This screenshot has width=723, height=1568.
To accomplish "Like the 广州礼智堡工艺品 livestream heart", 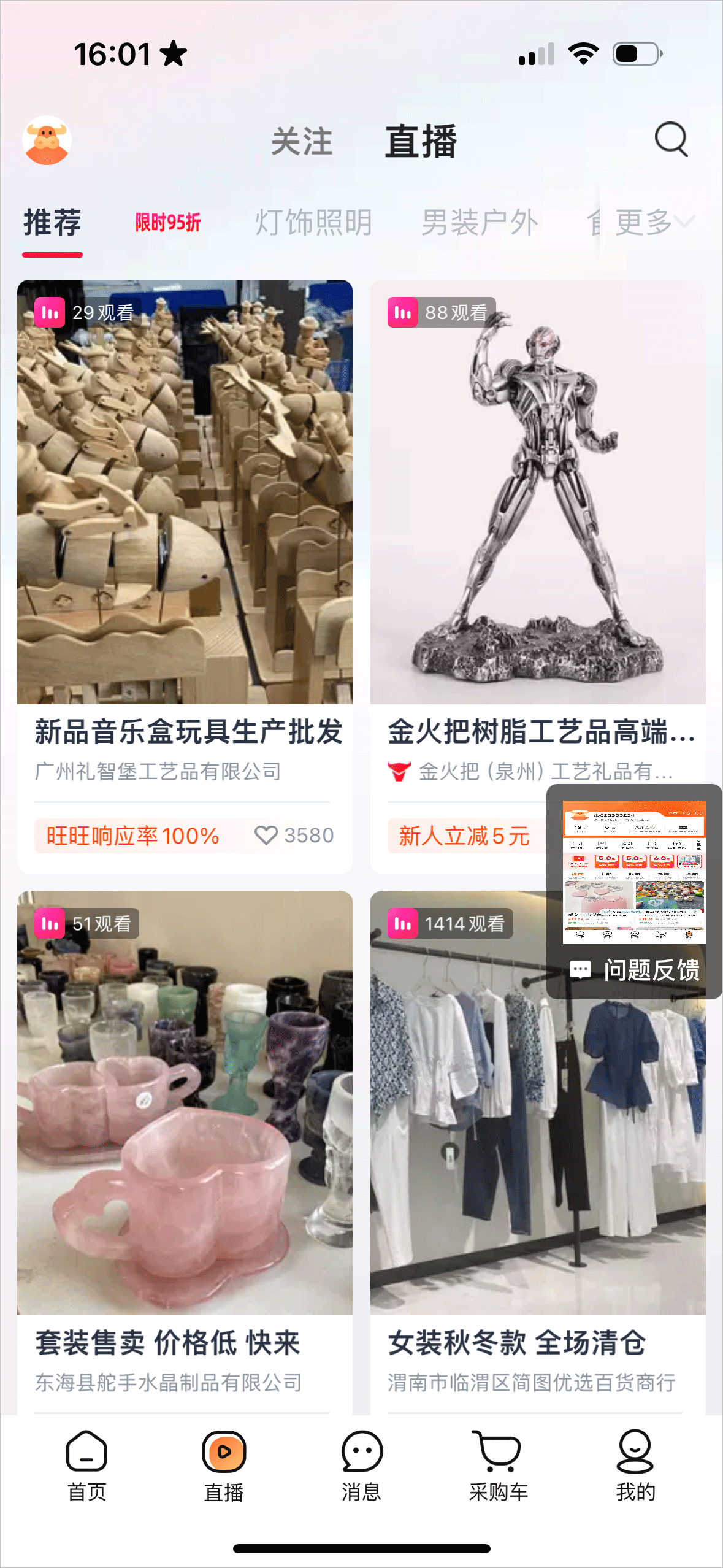I will coord(266,836).
